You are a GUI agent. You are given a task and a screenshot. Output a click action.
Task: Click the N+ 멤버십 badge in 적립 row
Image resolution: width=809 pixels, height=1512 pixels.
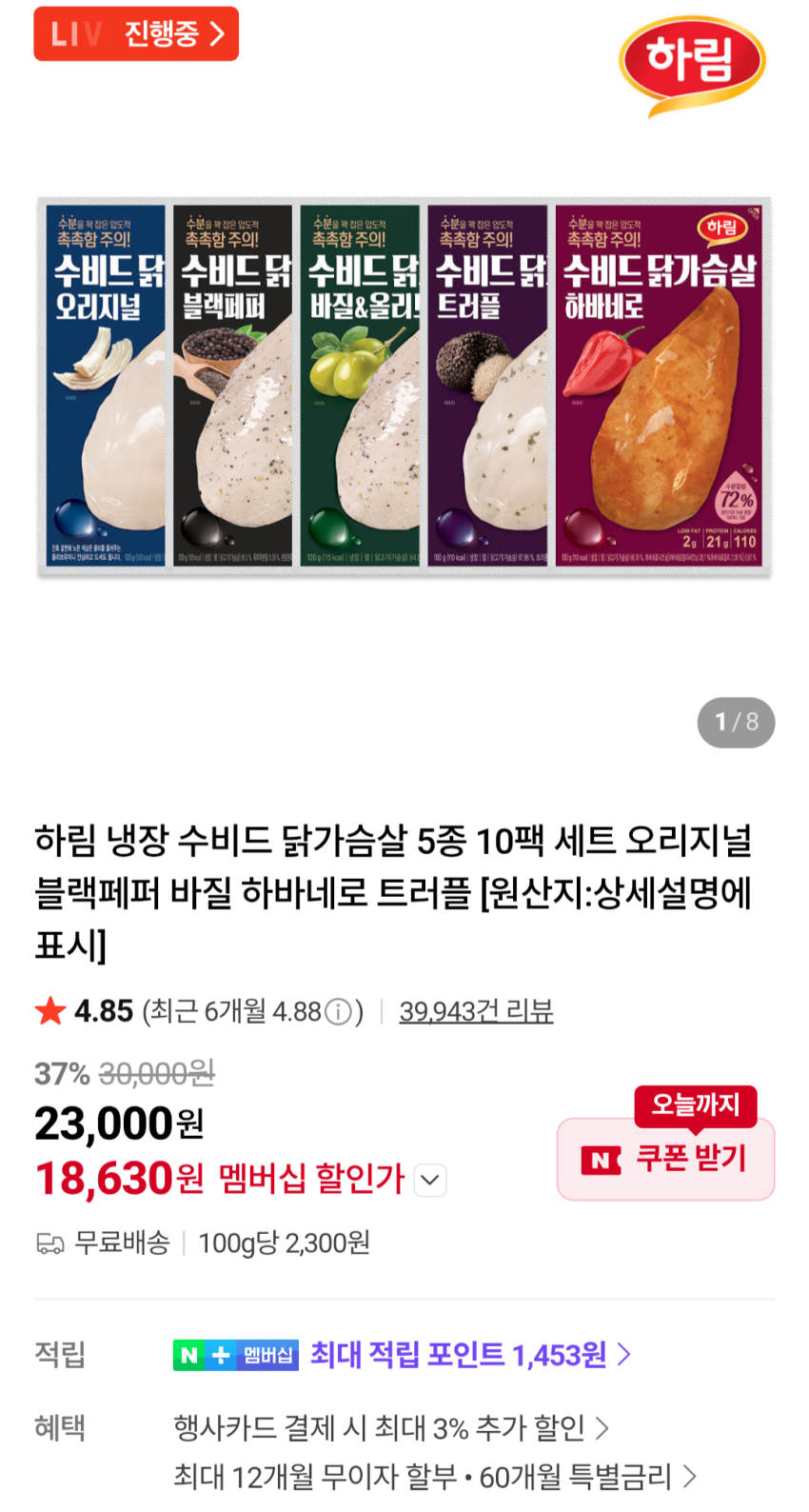[x=234, y=1354]
